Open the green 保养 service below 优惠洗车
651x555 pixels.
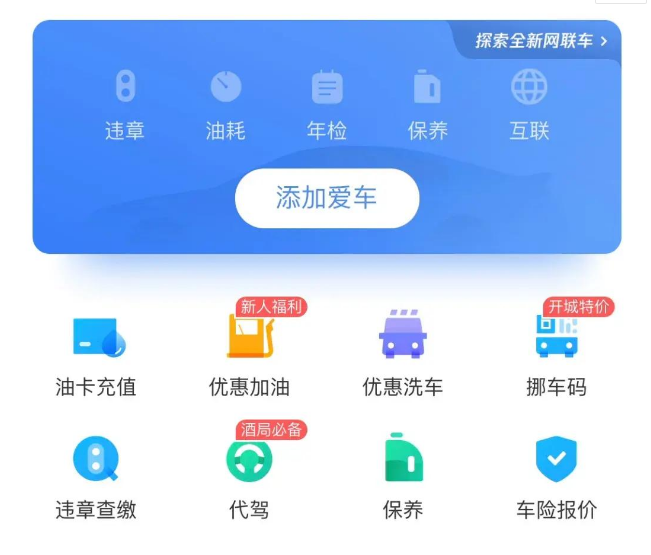point(403,475)
